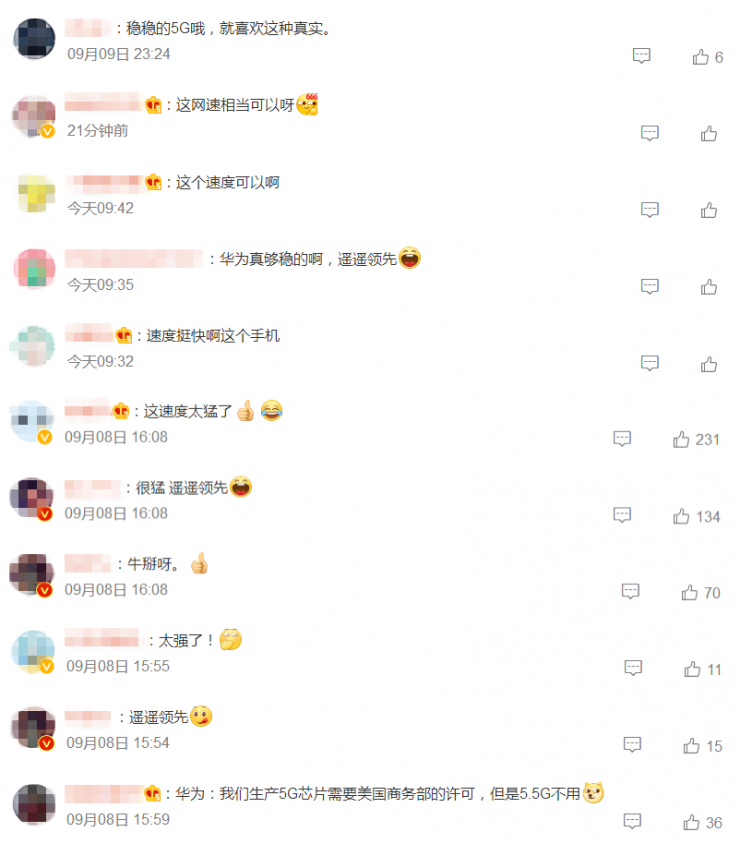Reply to the comment "速度挺快啊这个手机"
Viewport: 740px width, 844px height.
click(x=650, y=363)
